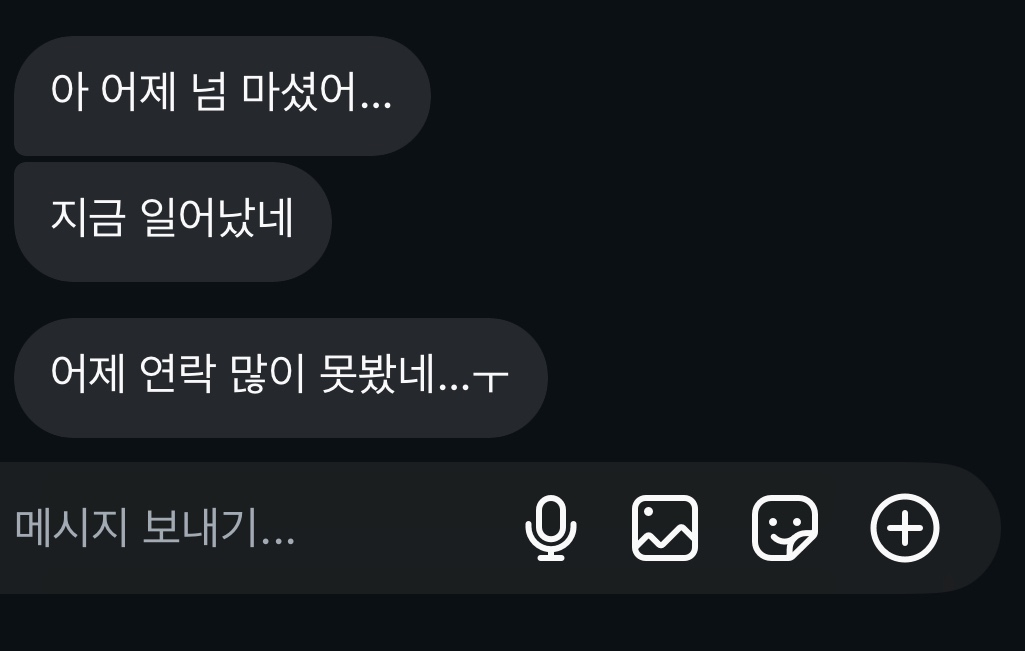Open the photo gallery picker
The image size is (1025, 651).
tap(665, 528)
